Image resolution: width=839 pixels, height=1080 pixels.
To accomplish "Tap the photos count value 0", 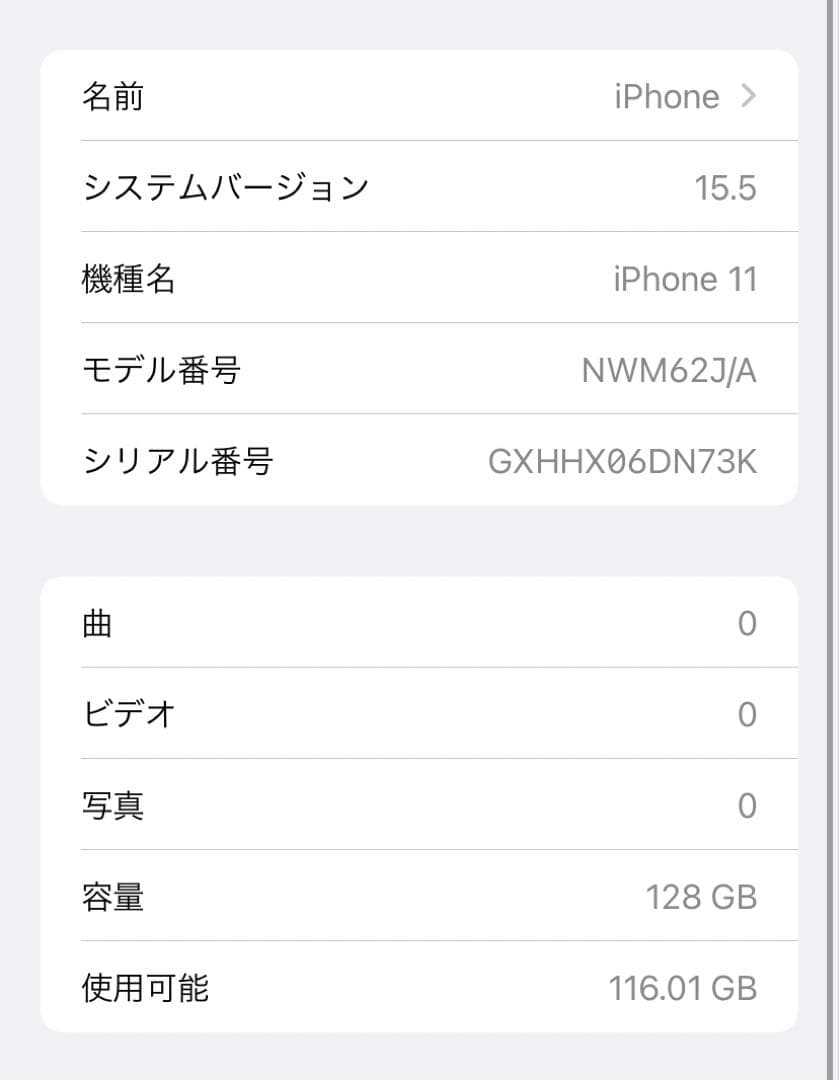I will 746,806.
